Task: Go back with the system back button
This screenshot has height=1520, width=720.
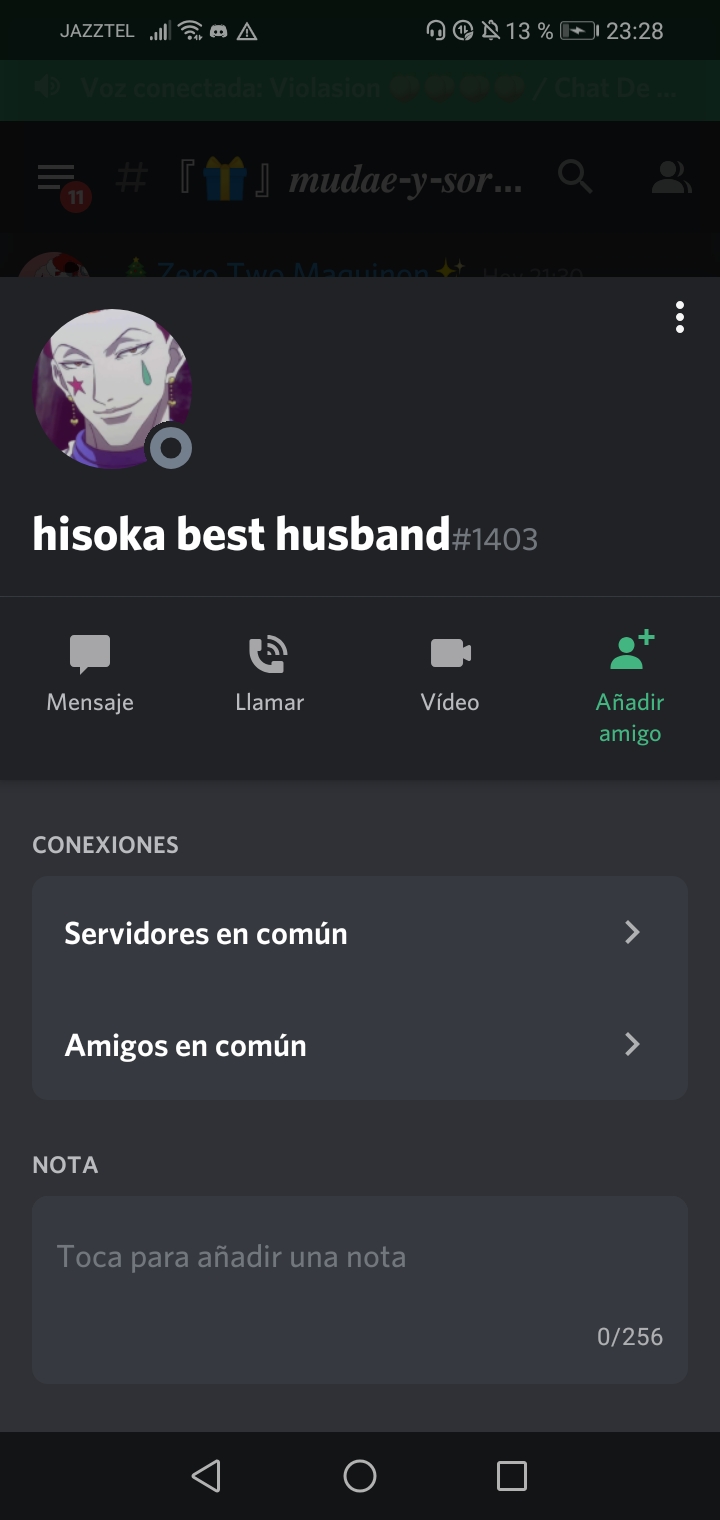Action: point(206,1476)
